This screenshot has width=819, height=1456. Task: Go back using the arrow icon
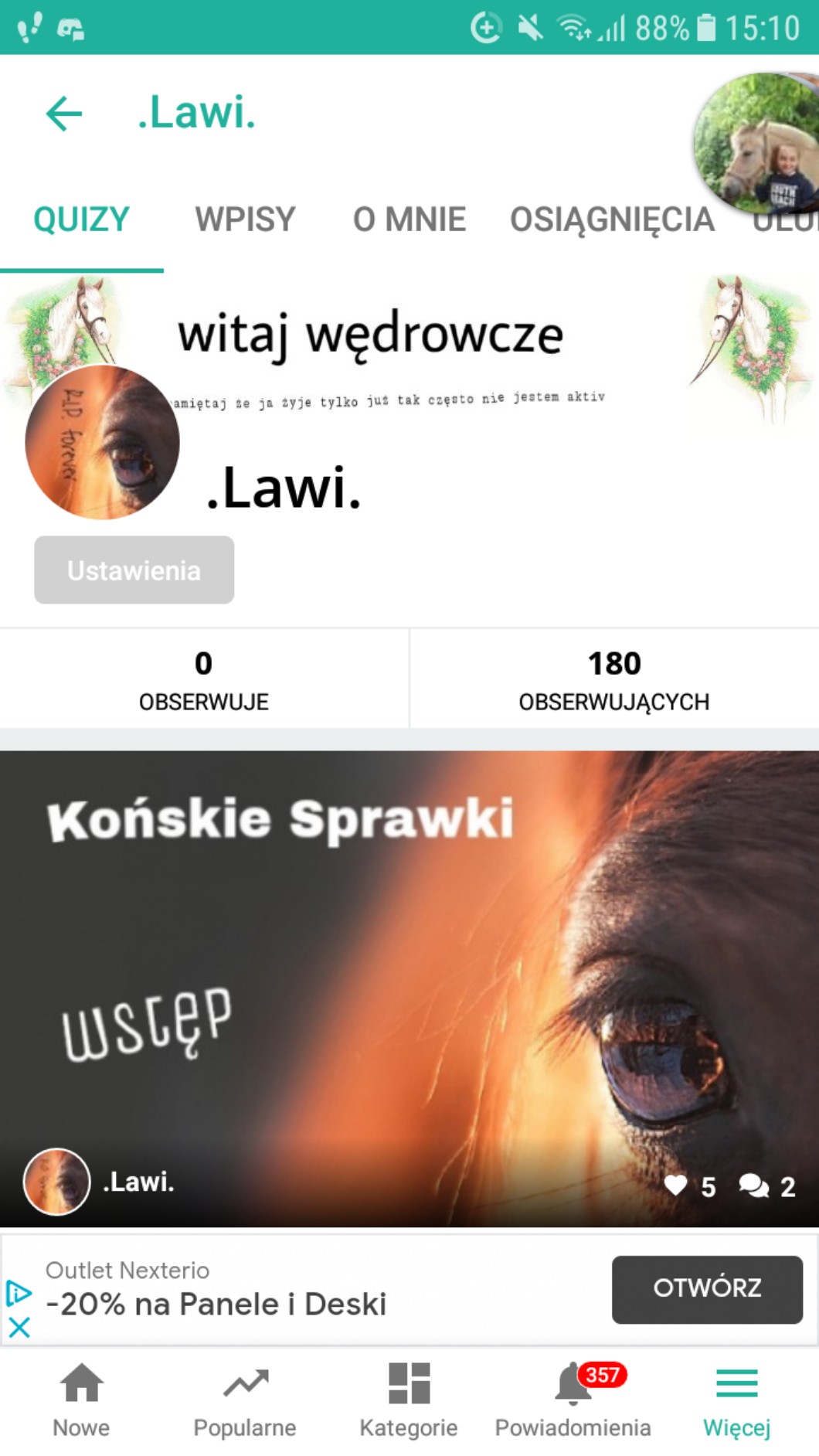point(64,114)
